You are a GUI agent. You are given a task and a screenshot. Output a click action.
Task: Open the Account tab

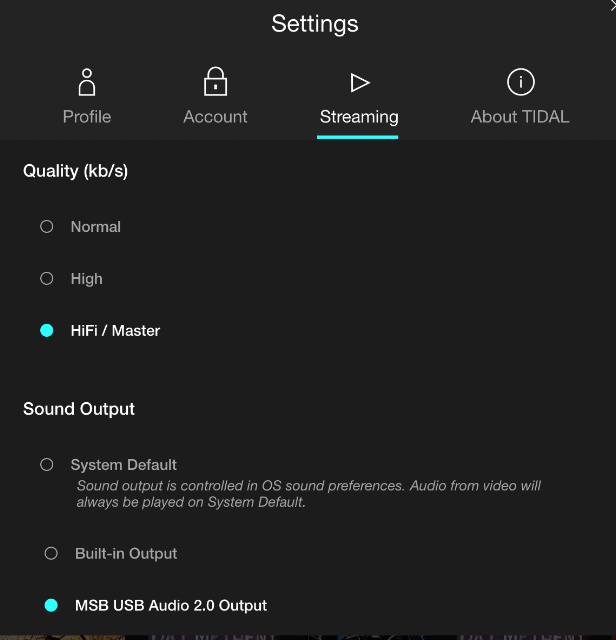215,97
